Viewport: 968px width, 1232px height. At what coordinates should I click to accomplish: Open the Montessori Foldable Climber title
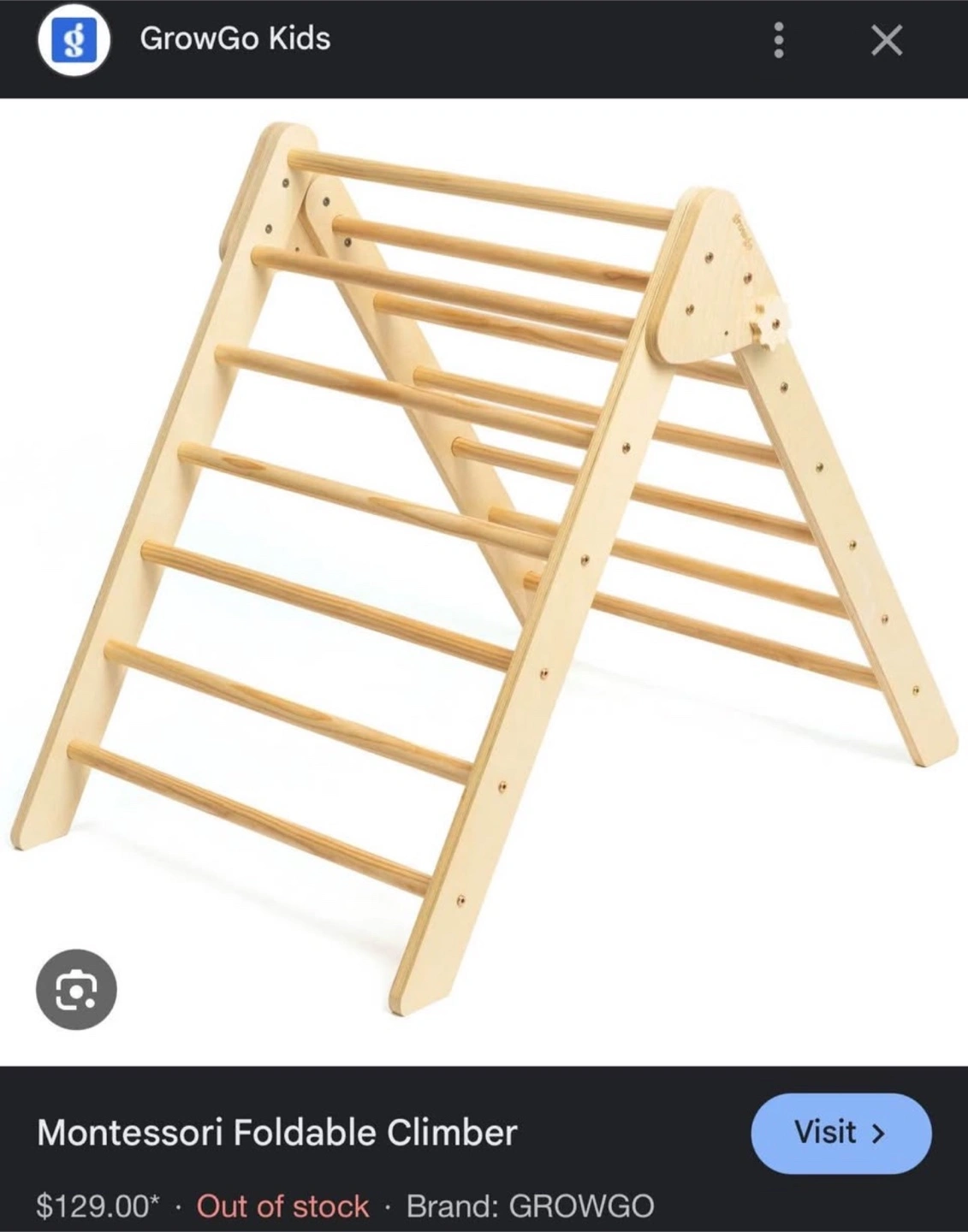[277, 1133]
